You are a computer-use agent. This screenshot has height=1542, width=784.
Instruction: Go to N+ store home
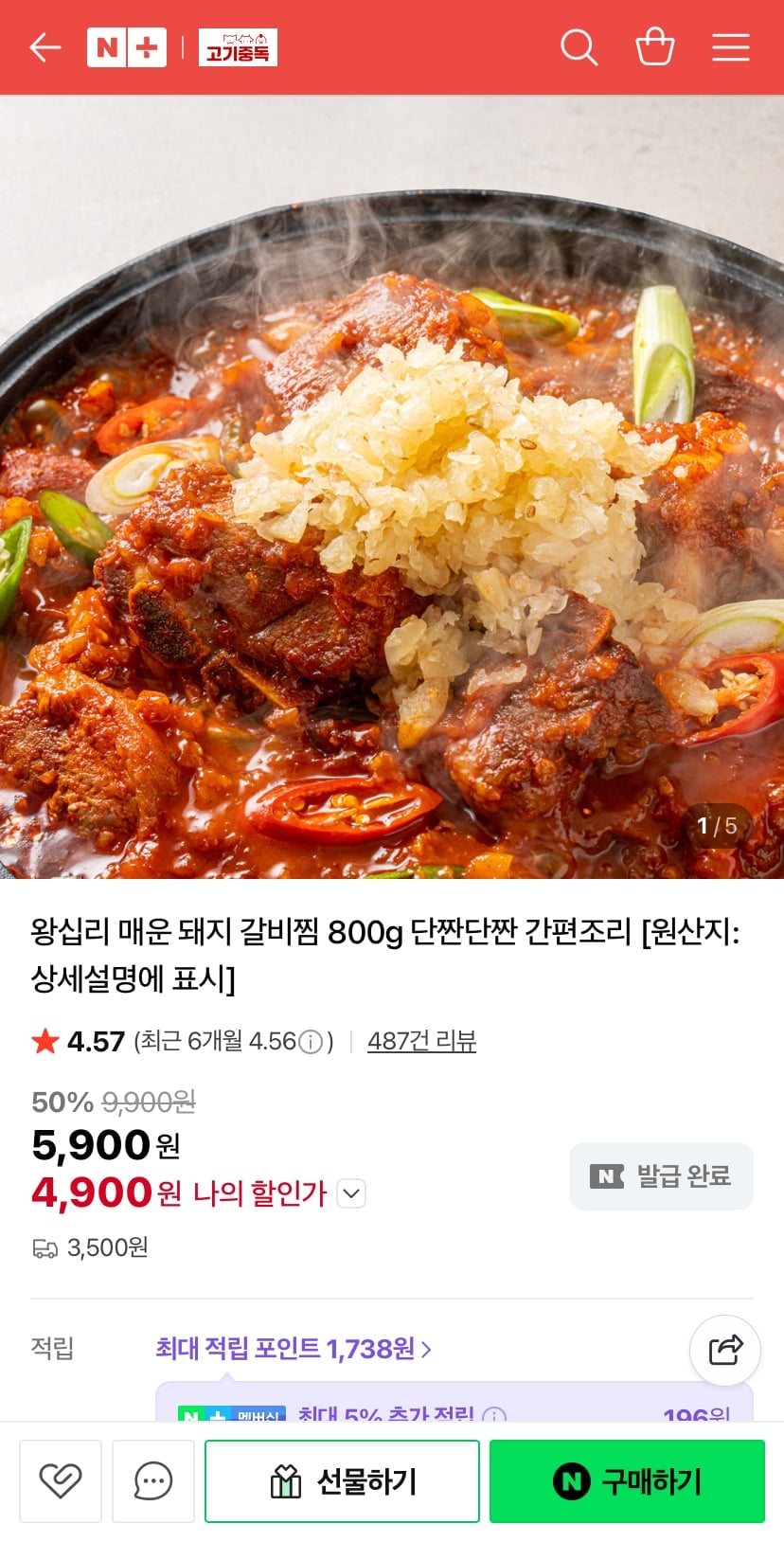coord(126,47)
